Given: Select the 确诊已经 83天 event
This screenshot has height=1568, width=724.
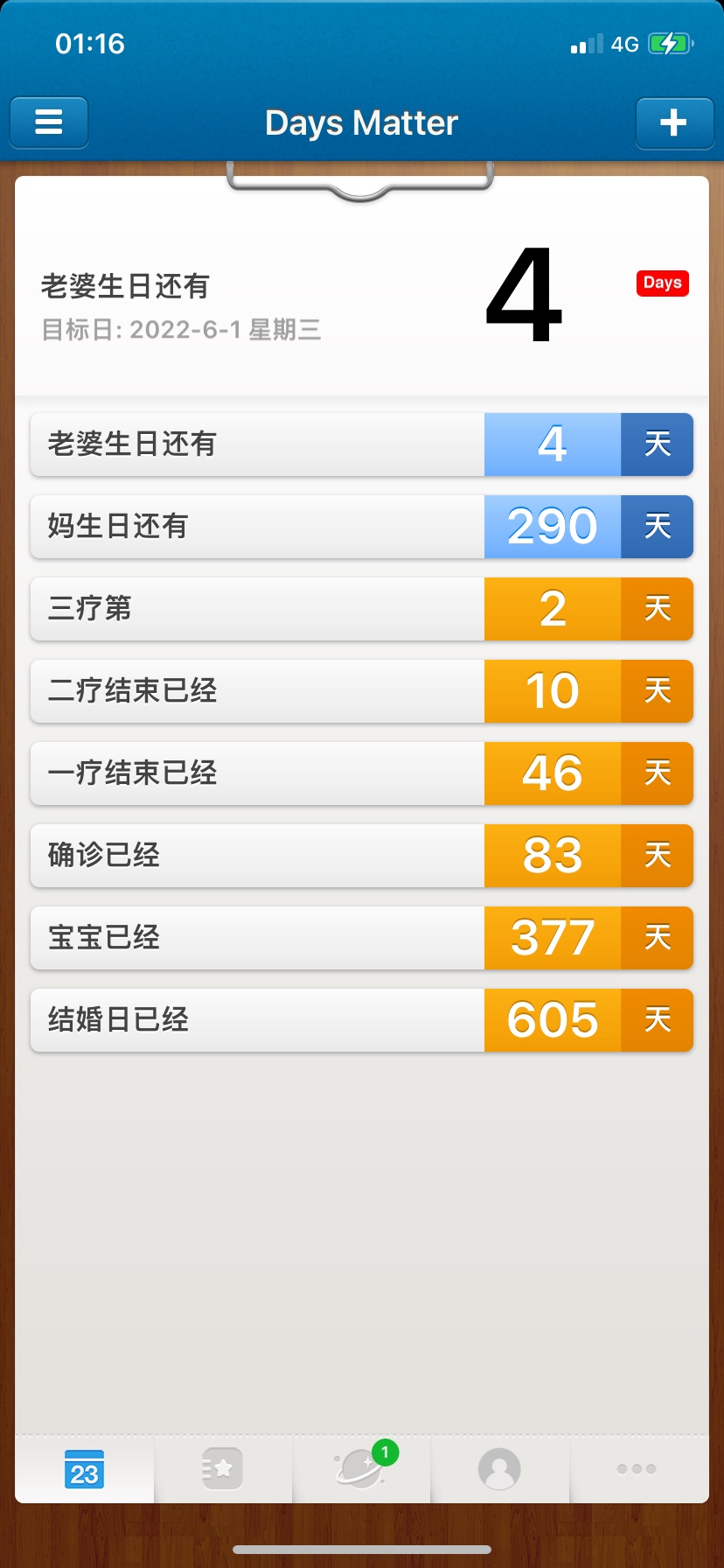Looking at the screenshot, I should point(361,856).
